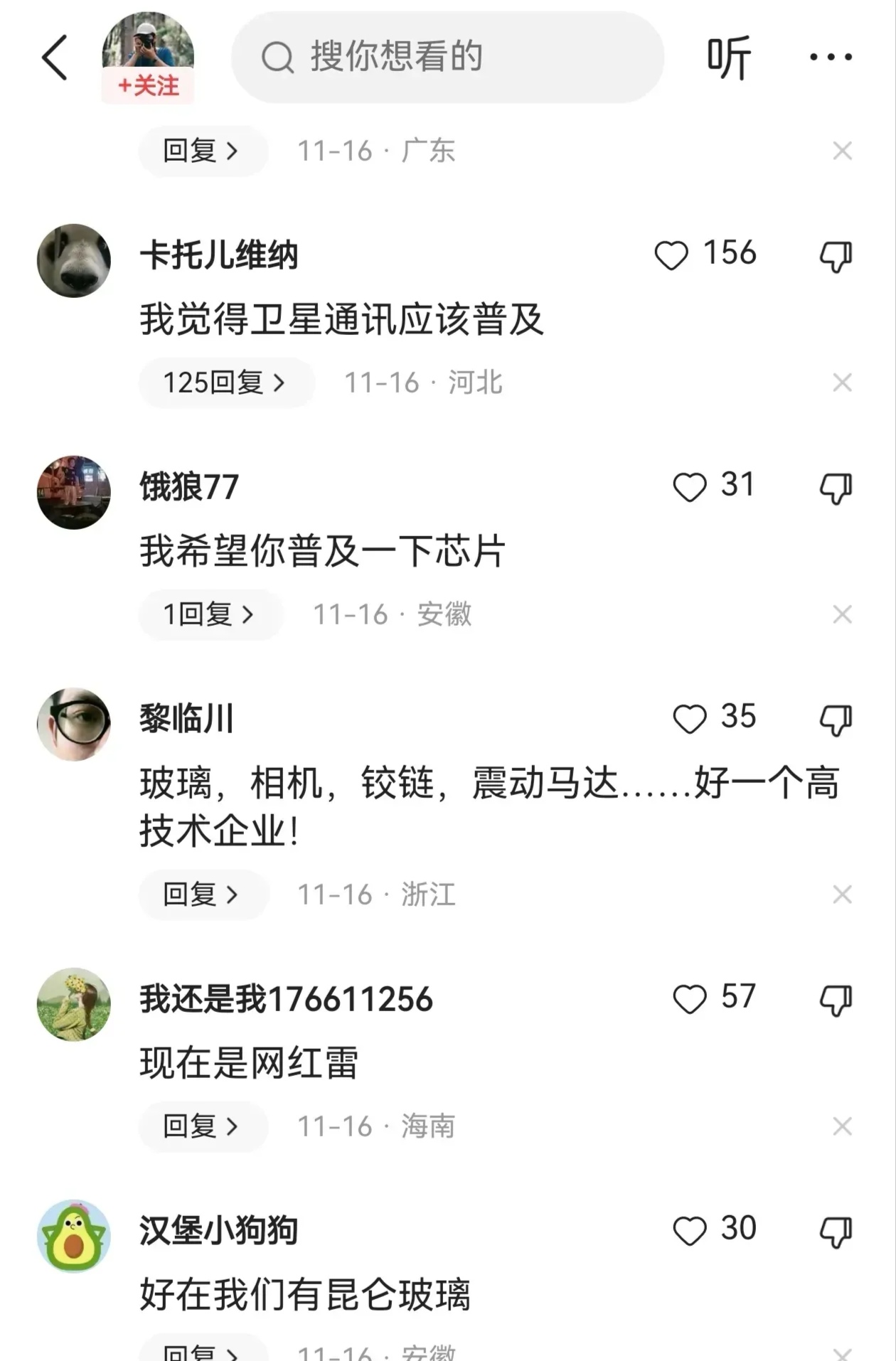Expand the 125回复 replies under 卡托儿维纳

click(225, 383)
